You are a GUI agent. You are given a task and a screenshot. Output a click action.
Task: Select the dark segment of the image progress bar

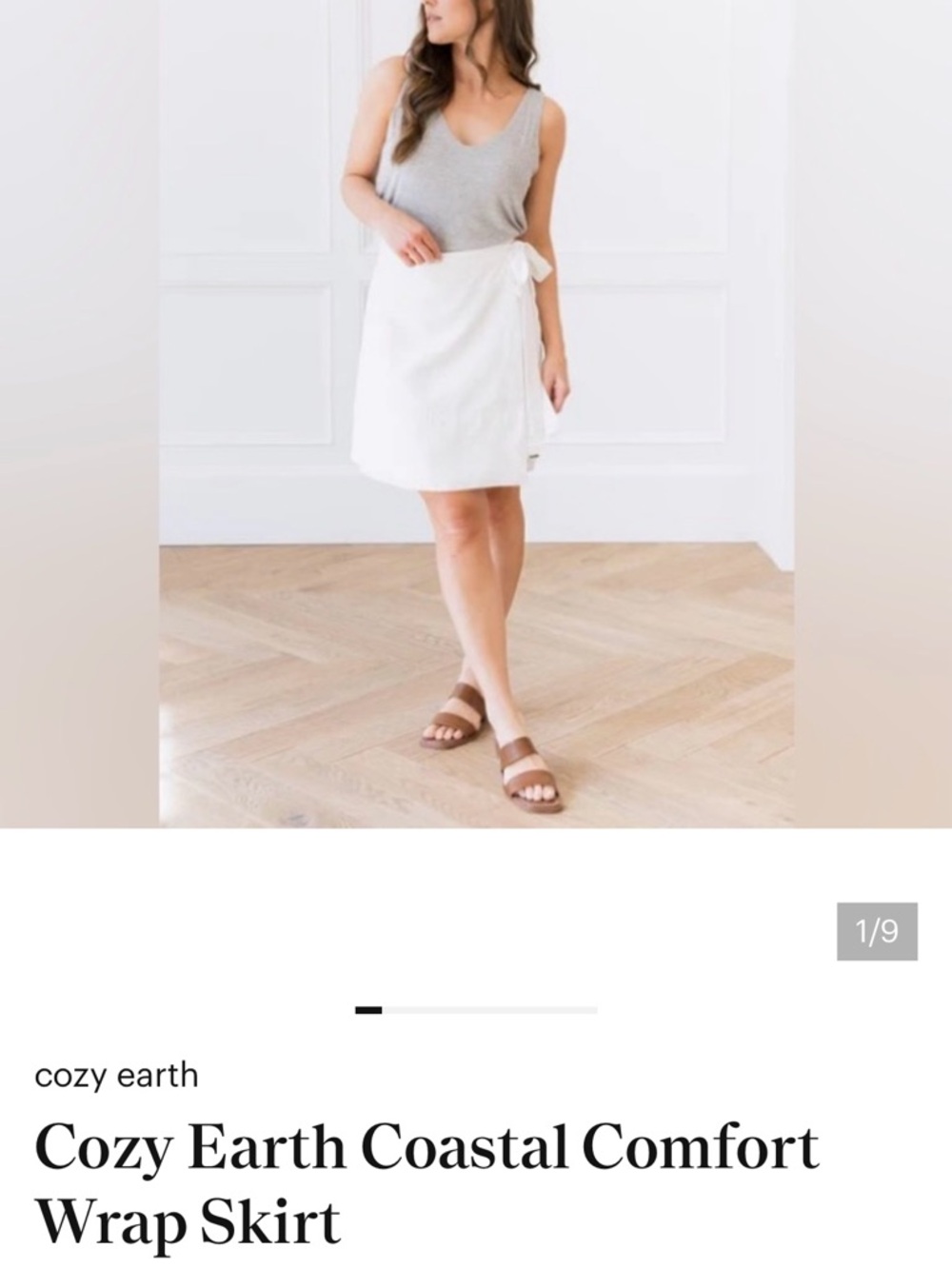tap(367, 1007)
